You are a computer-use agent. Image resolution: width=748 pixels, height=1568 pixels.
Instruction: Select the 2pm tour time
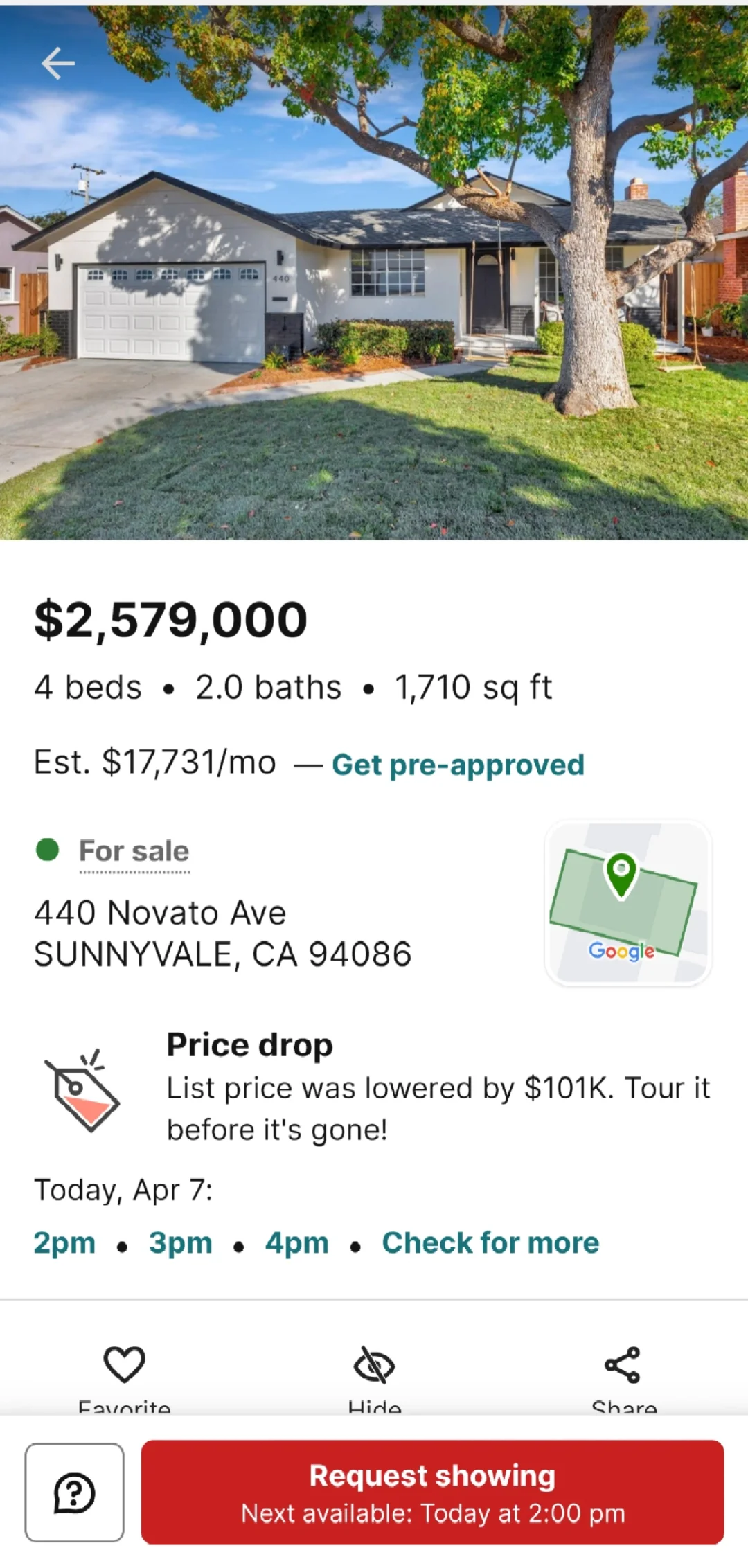(x=64, y=1243)
